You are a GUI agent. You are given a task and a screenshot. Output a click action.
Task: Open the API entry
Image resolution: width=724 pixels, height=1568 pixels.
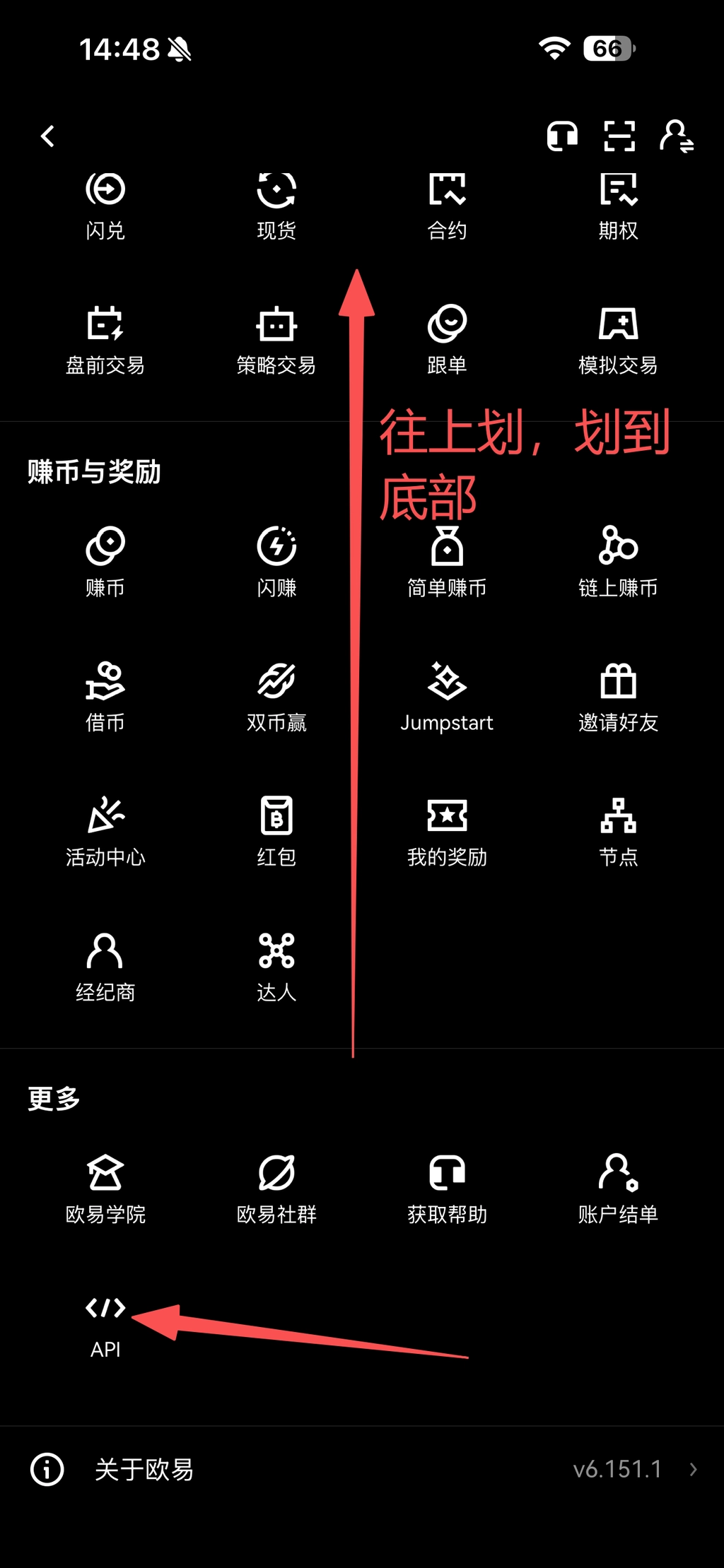coord(105,1325)
